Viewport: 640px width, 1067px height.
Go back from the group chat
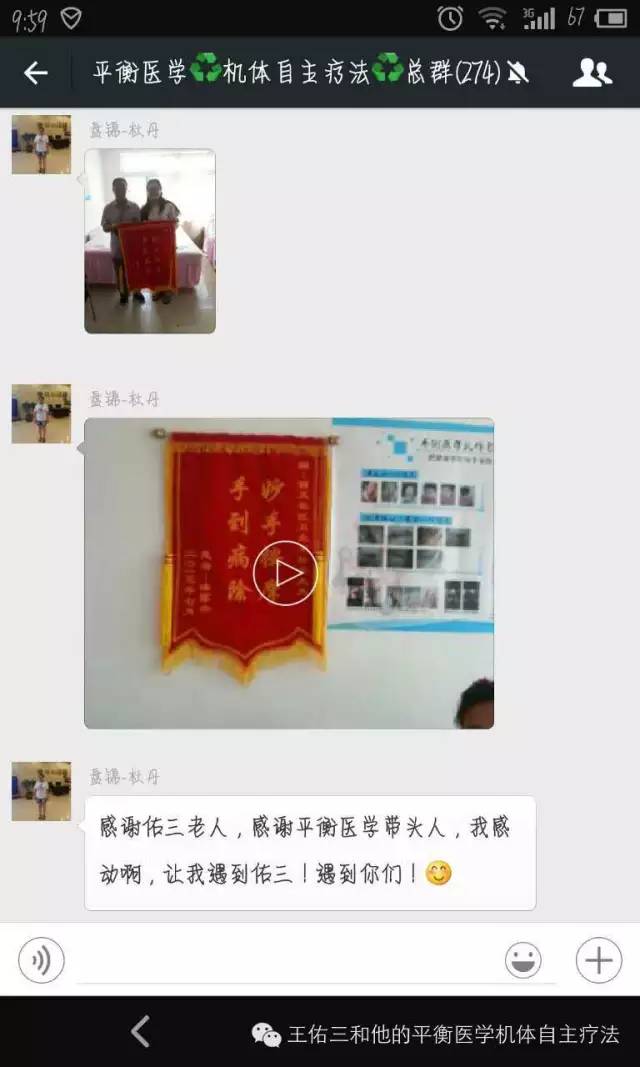[36, 72]
